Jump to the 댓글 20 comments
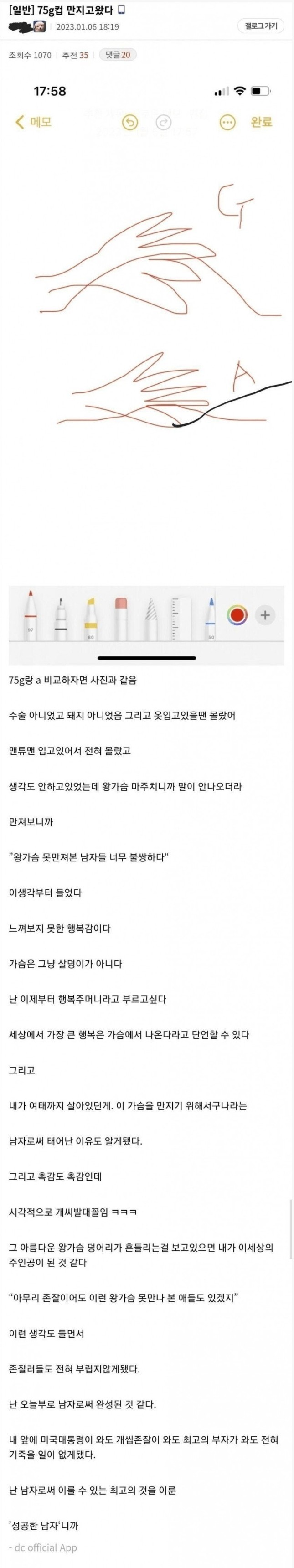 118,55
